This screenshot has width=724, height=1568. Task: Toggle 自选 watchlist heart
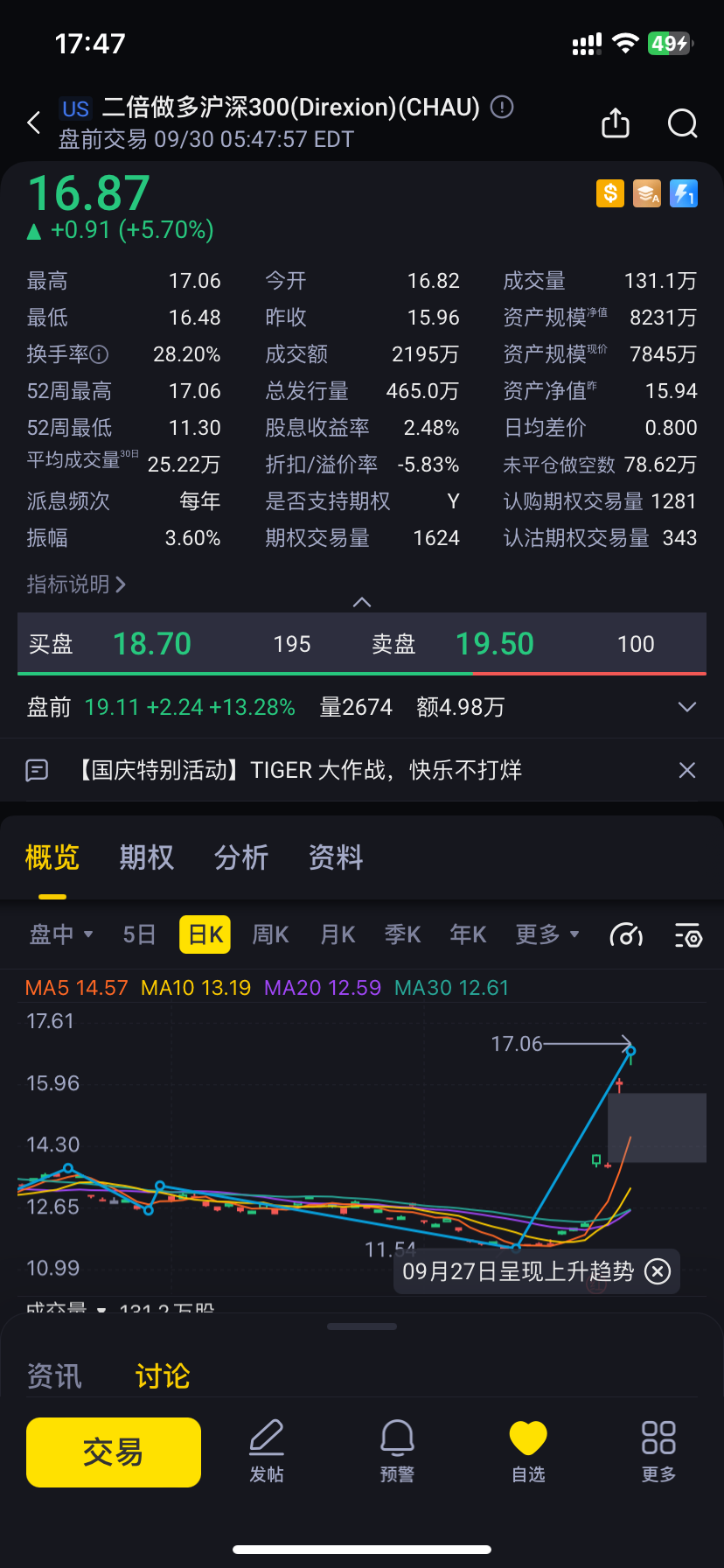pyautogui.click(x=528, y=1452)
